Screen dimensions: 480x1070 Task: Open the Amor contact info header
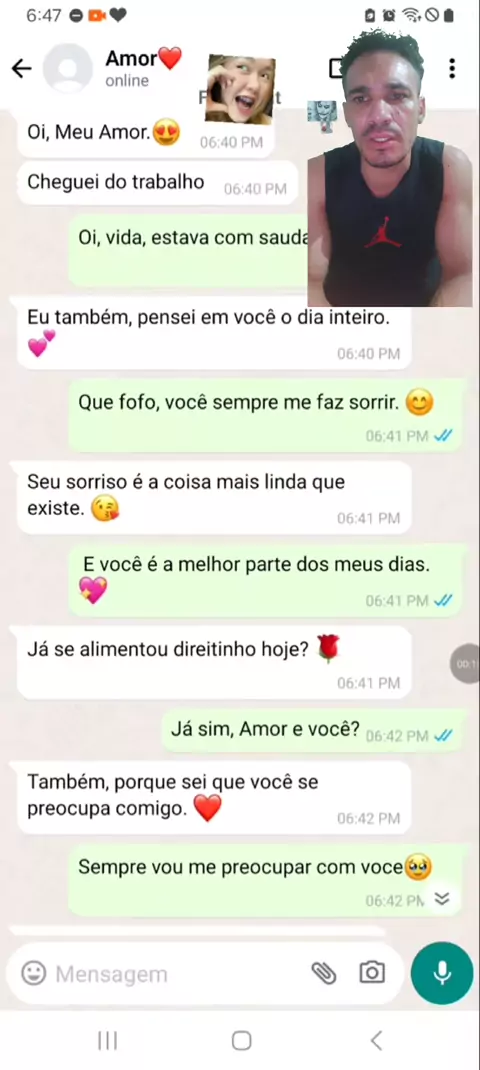(x=143, y=68)
